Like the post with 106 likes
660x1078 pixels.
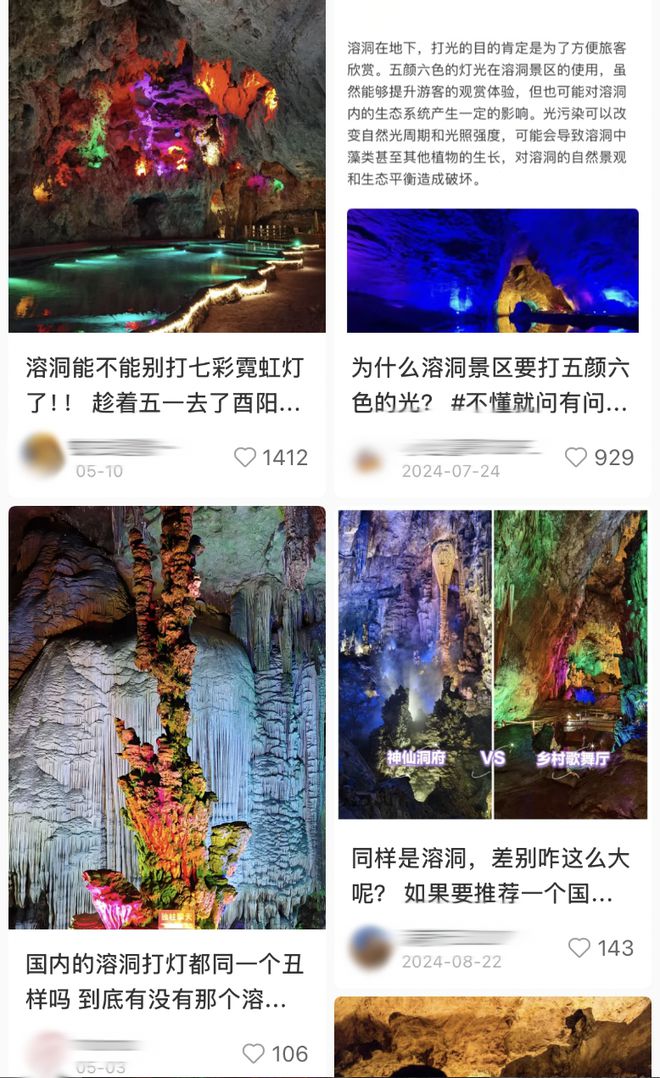coord(254,1053)
